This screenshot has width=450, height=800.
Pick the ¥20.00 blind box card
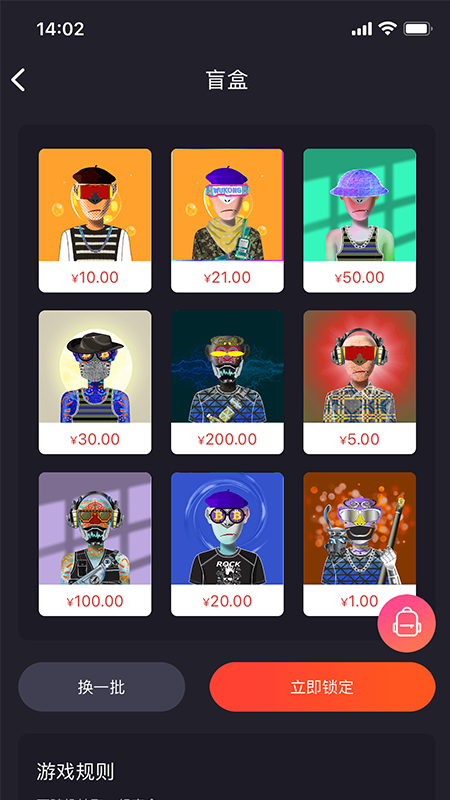tap(227, 544)
